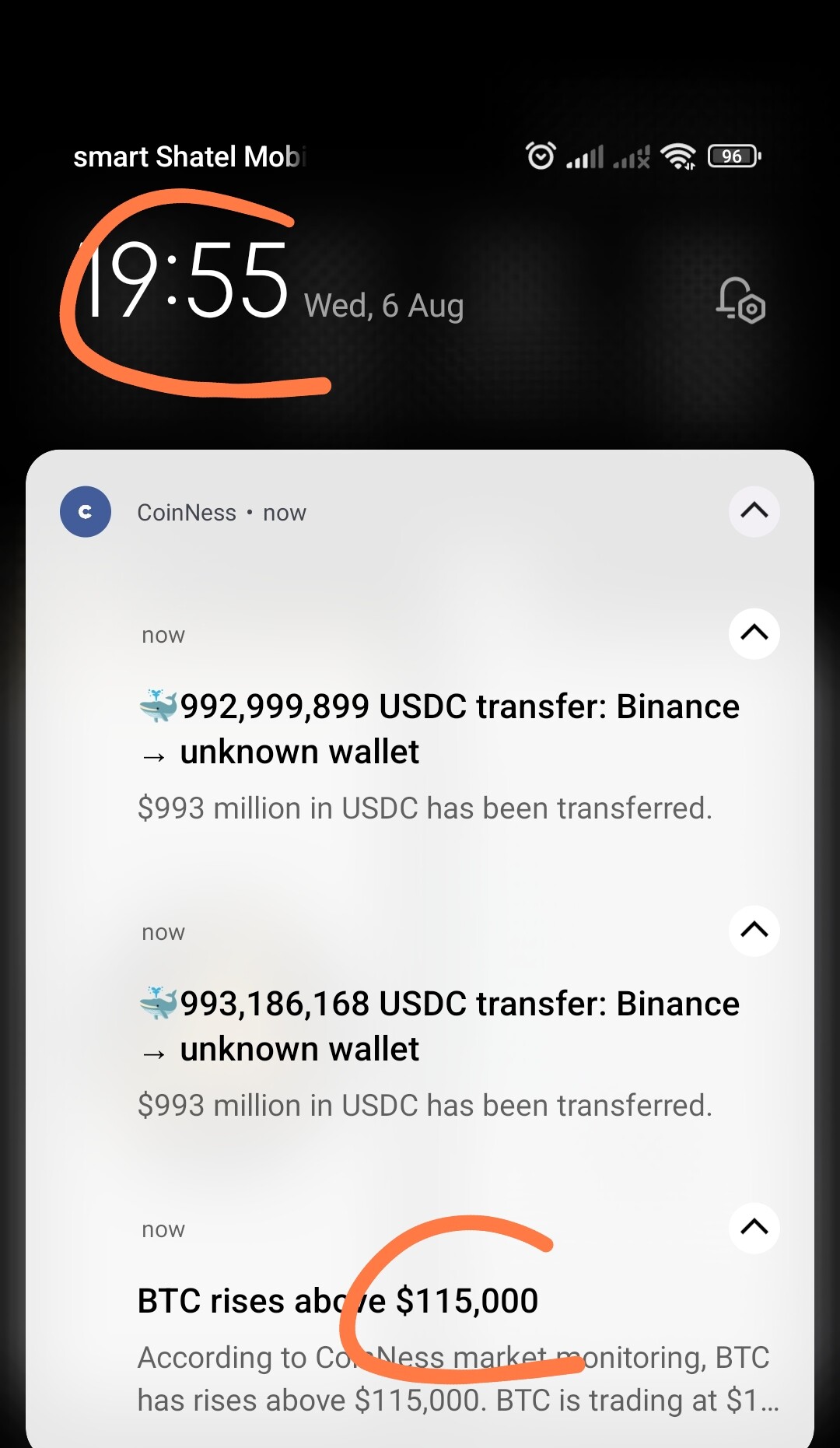Collapse the CoinNess notification group
The height and width of the screenshot is (1448, 840).
pyautogui.click(x=754, y=511)
